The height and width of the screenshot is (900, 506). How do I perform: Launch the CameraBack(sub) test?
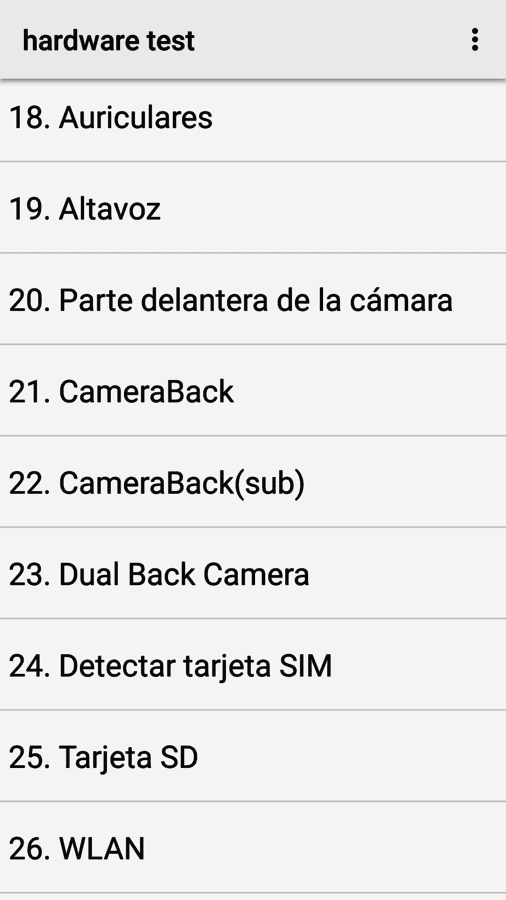click(253, 481)
